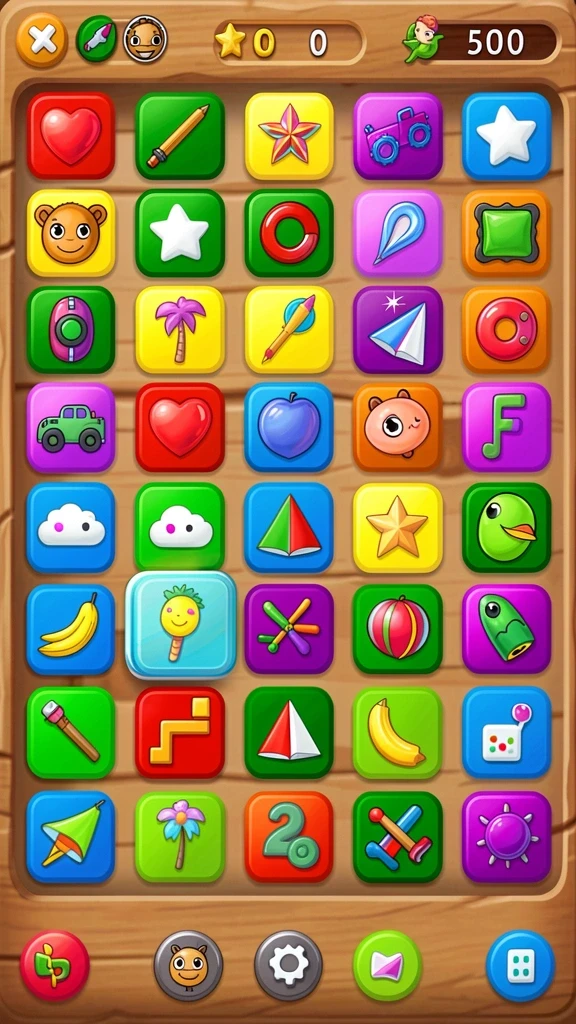Tap the green duck head tile
This screenshot has height=1024, width=576.
point(507,528)
